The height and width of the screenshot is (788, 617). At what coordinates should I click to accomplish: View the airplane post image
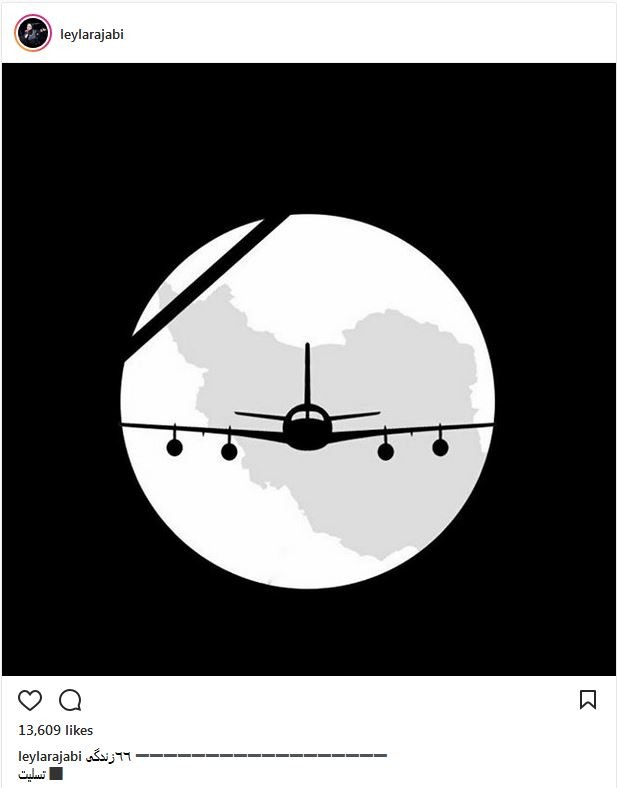[308, 370]
